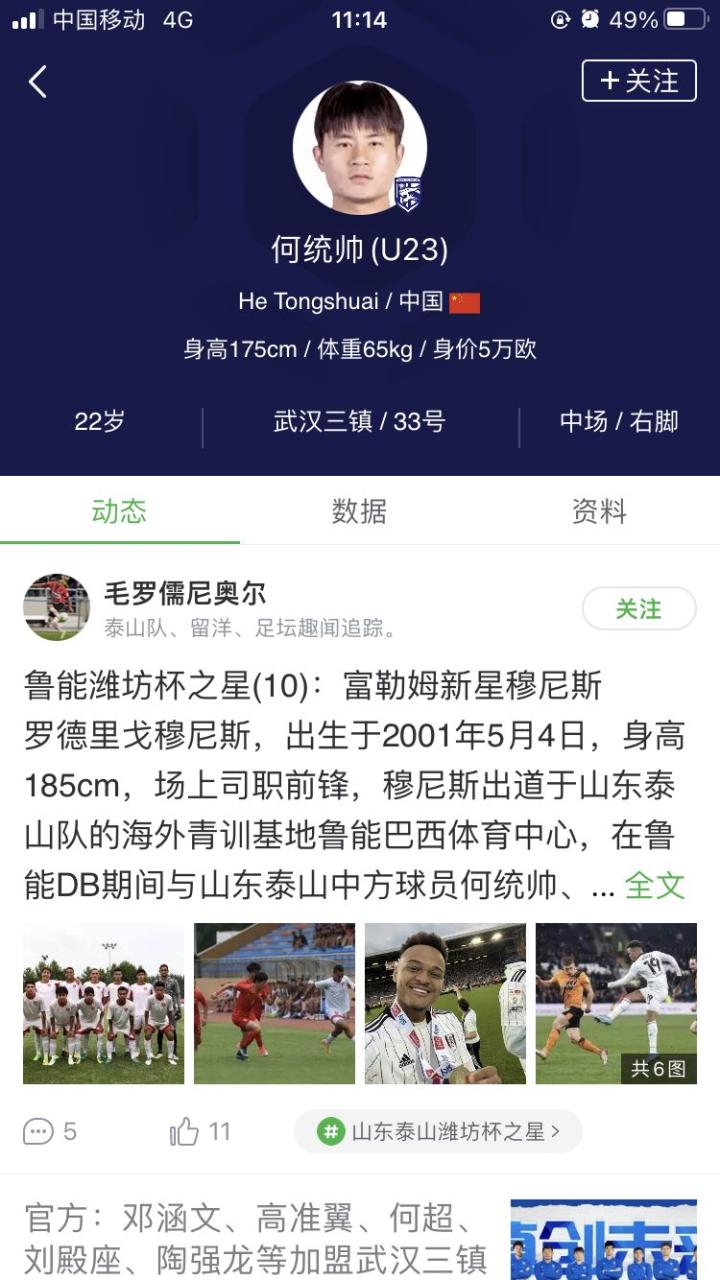The image size is (720, 1280).
Task: Open comments on 毛罗儒尼奥尔's post
Action: coord(50,1132)
